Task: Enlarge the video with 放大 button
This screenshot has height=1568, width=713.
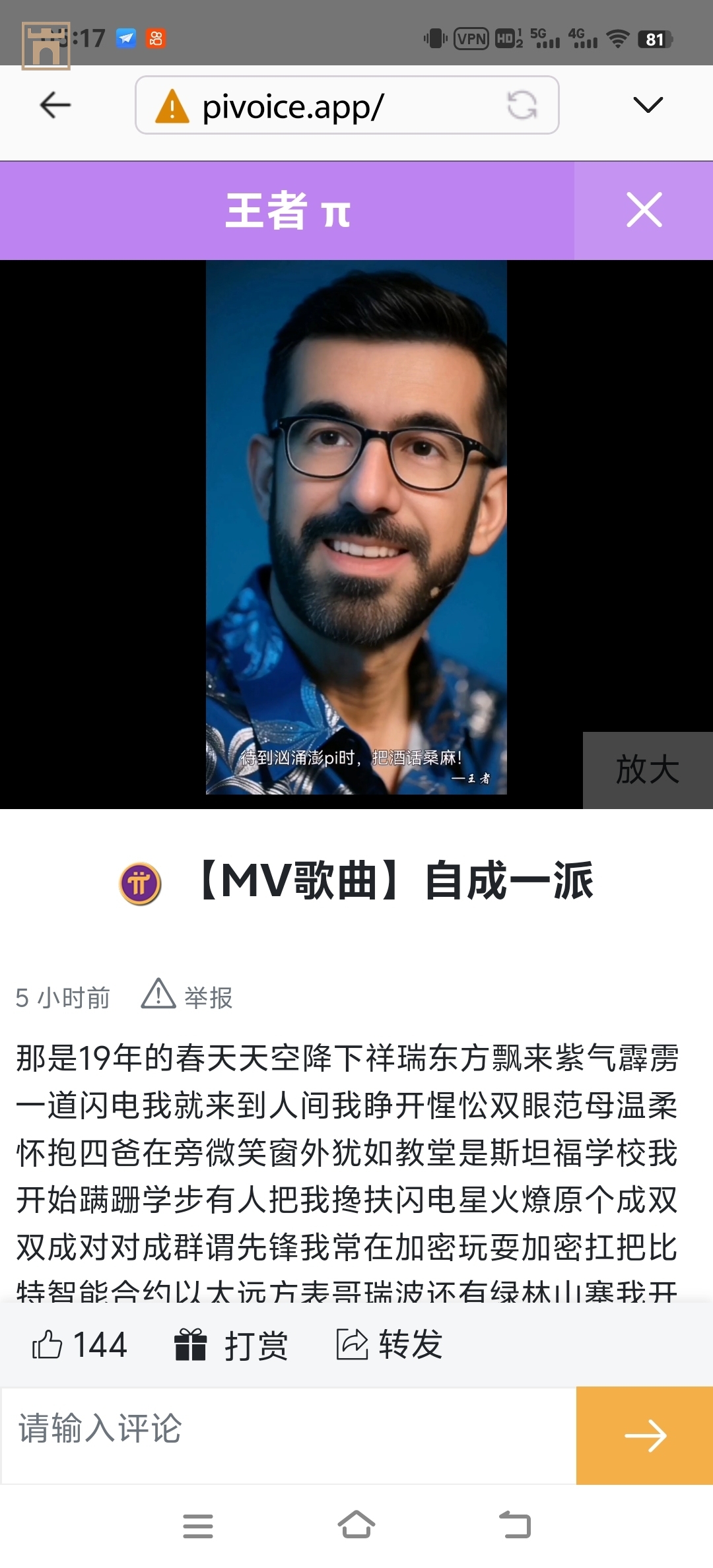Action: (647, 769)
